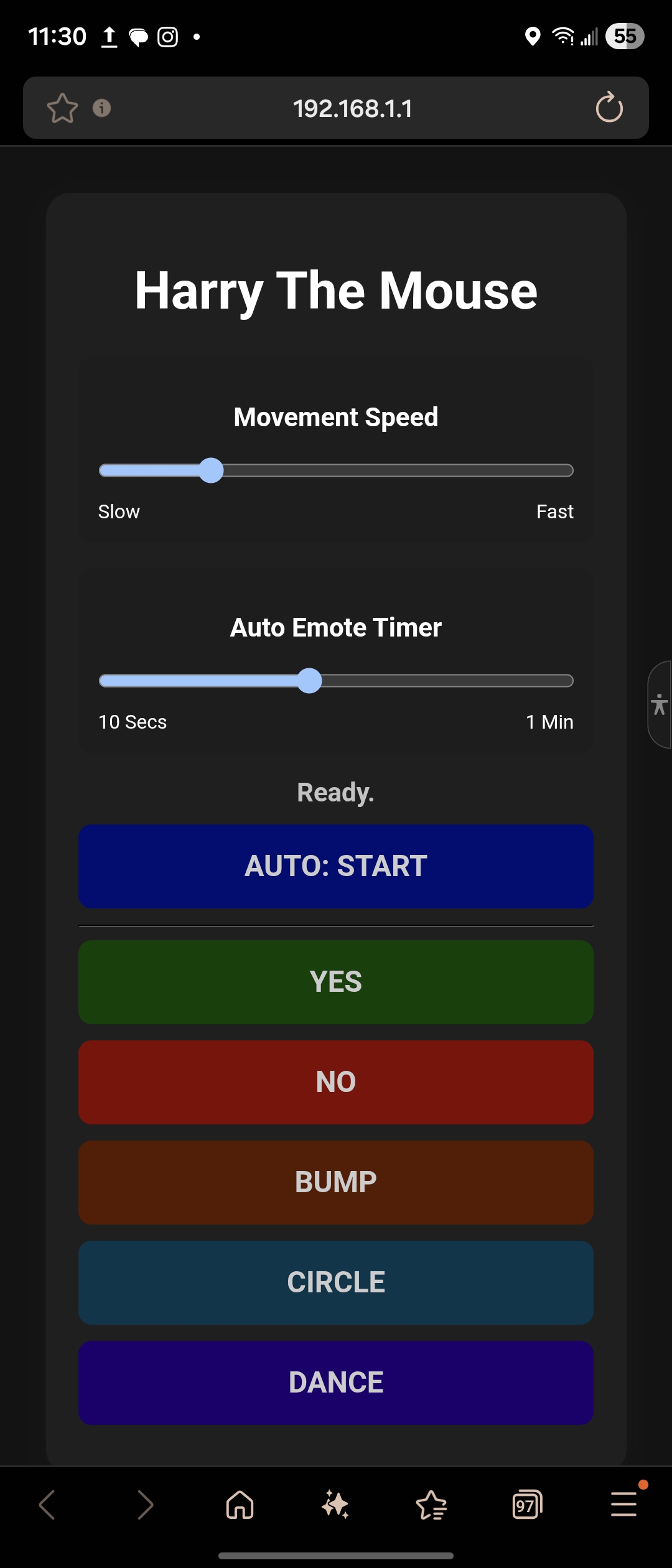The height and width of the screenshot is (1568, 672).
Task: Start the DANCE emote
Action: (336, 1383)
